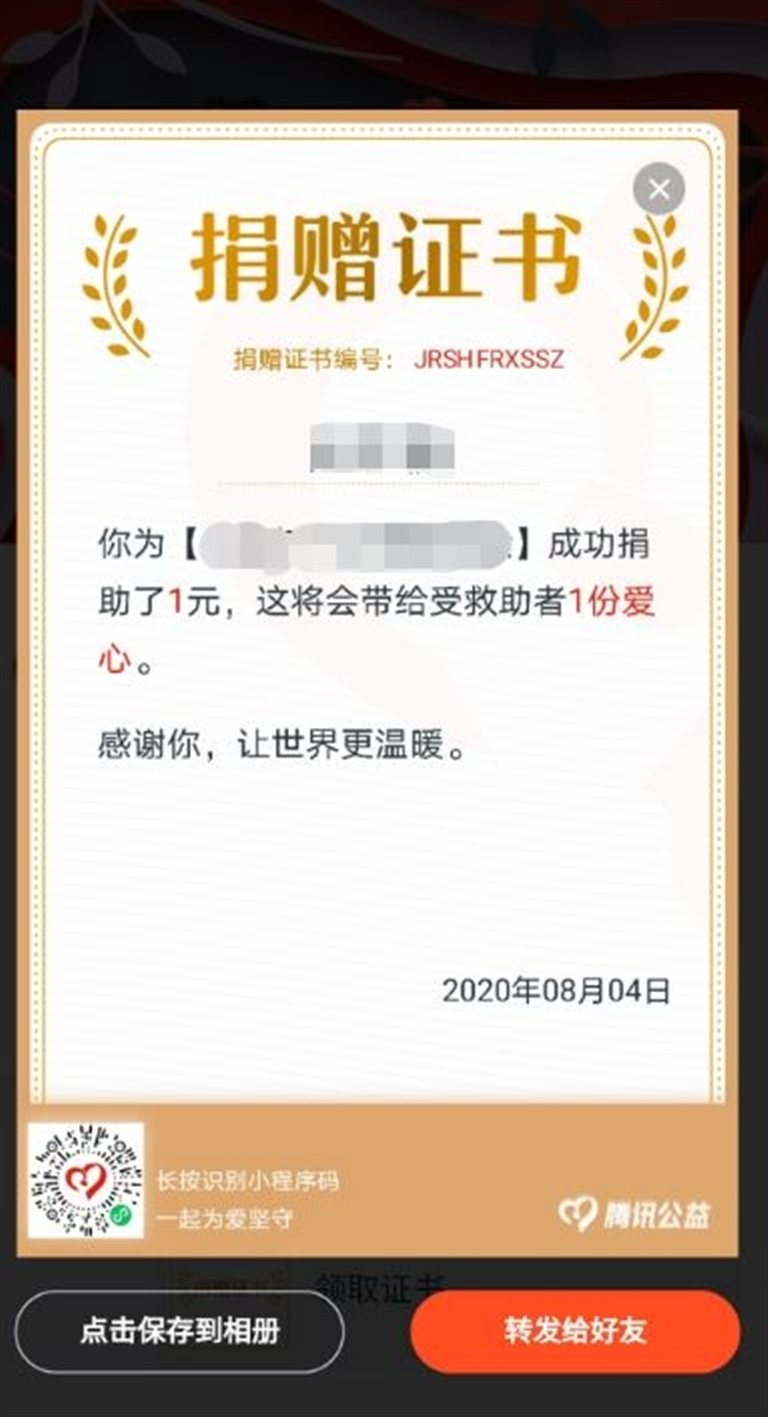Close the donation certificate popup

(x=659, y=189)
